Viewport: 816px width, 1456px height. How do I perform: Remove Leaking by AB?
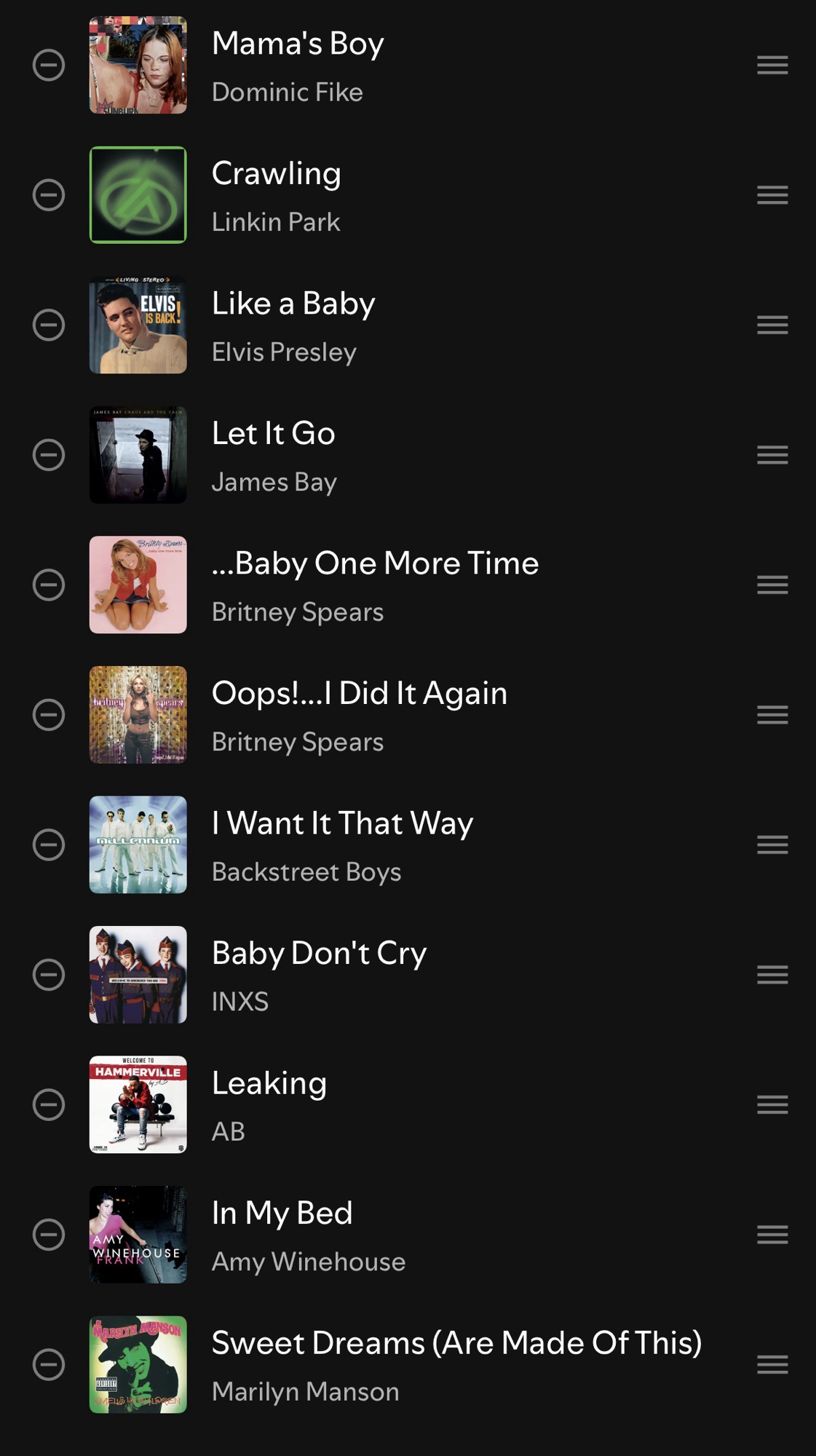click(x=49, y=1105)
